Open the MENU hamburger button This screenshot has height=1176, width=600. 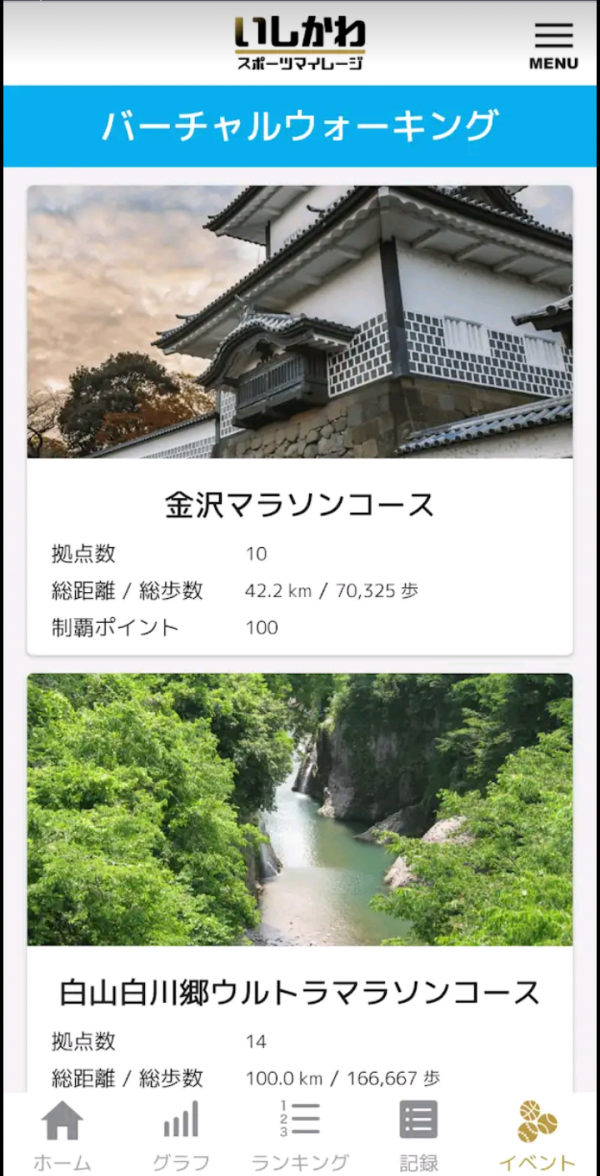coord(553,46)
